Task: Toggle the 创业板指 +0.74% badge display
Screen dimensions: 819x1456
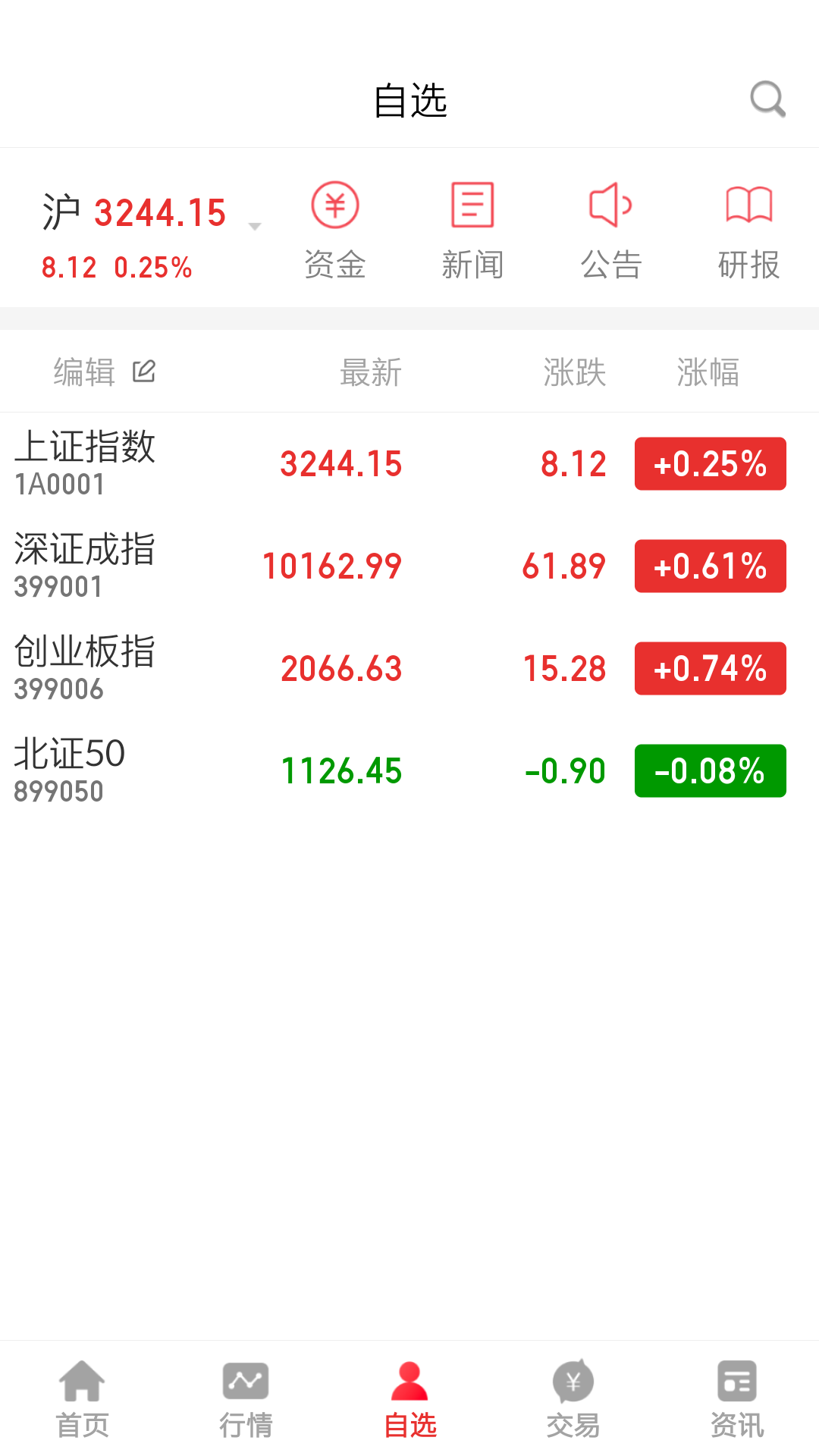Action: tap(709, 668)
